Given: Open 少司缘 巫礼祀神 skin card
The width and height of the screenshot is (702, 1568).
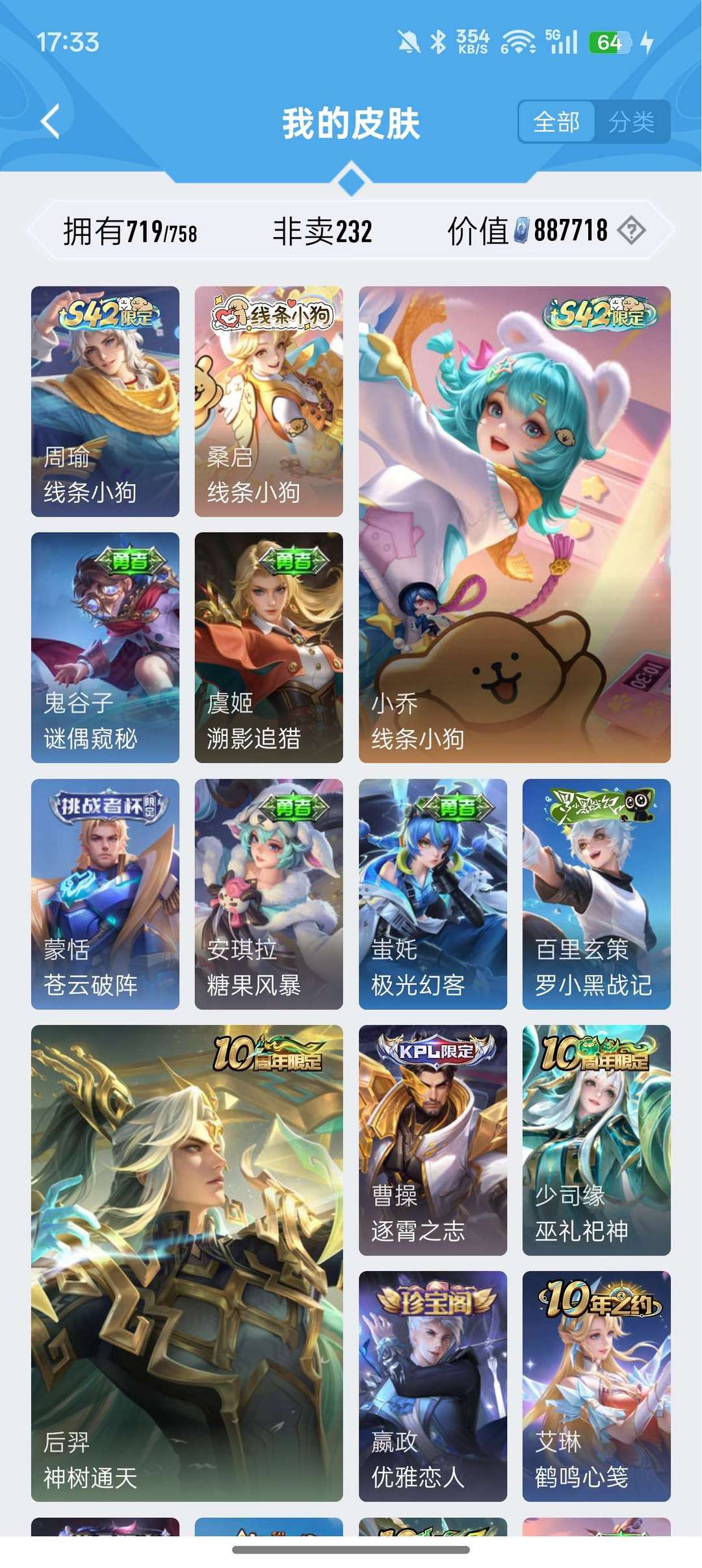Looking at the screenshot, I should [596, 1140].
